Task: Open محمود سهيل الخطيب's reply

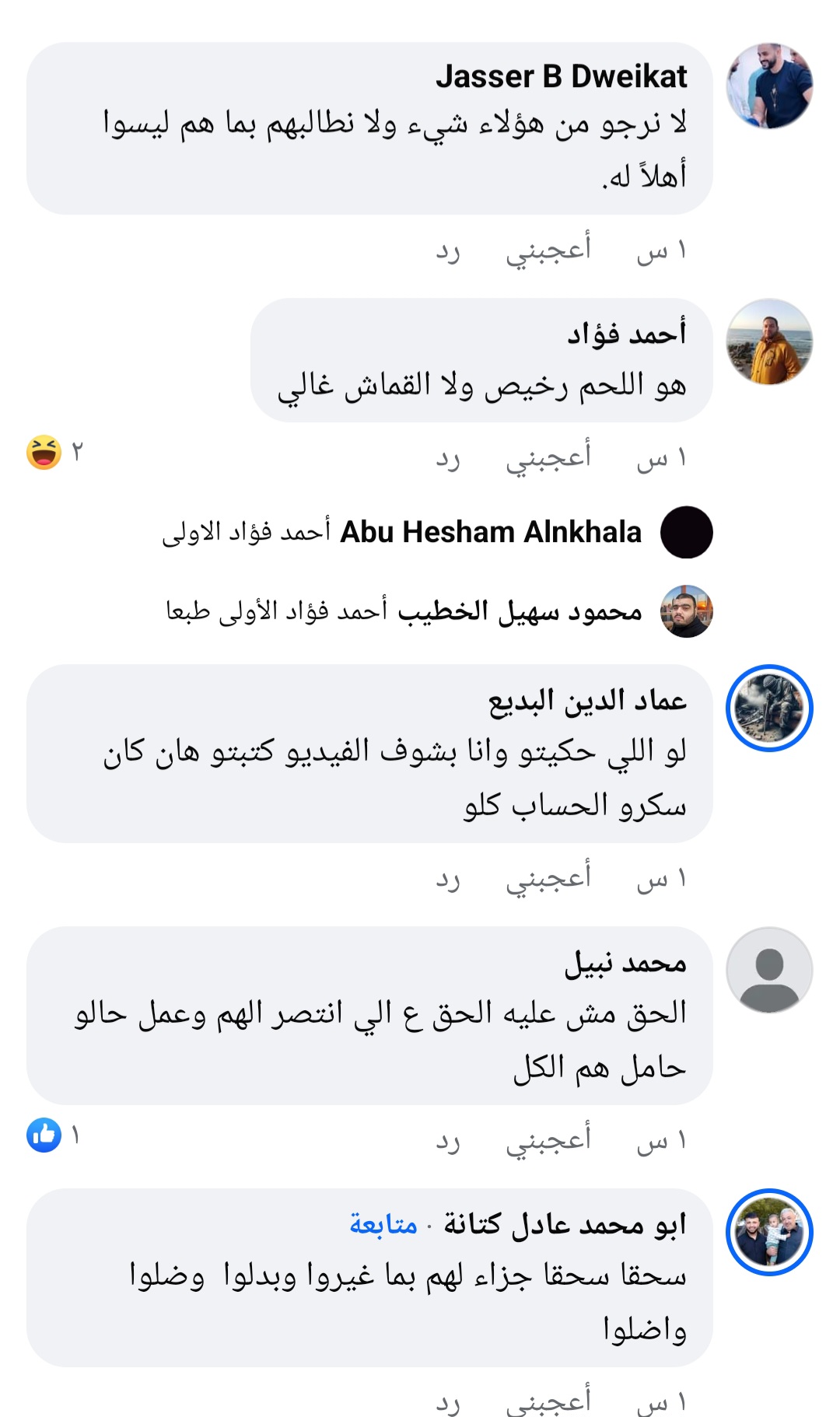Action: [403, 611]
